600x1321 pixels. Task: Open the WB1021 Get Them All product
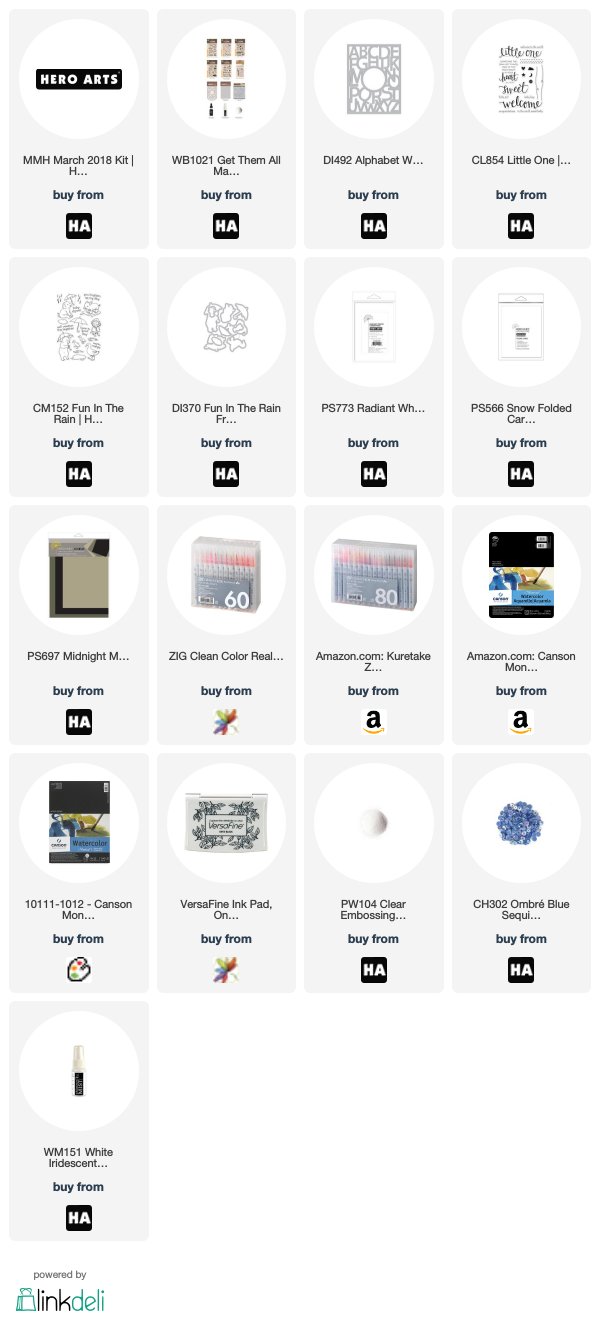[x=226, y=80]
